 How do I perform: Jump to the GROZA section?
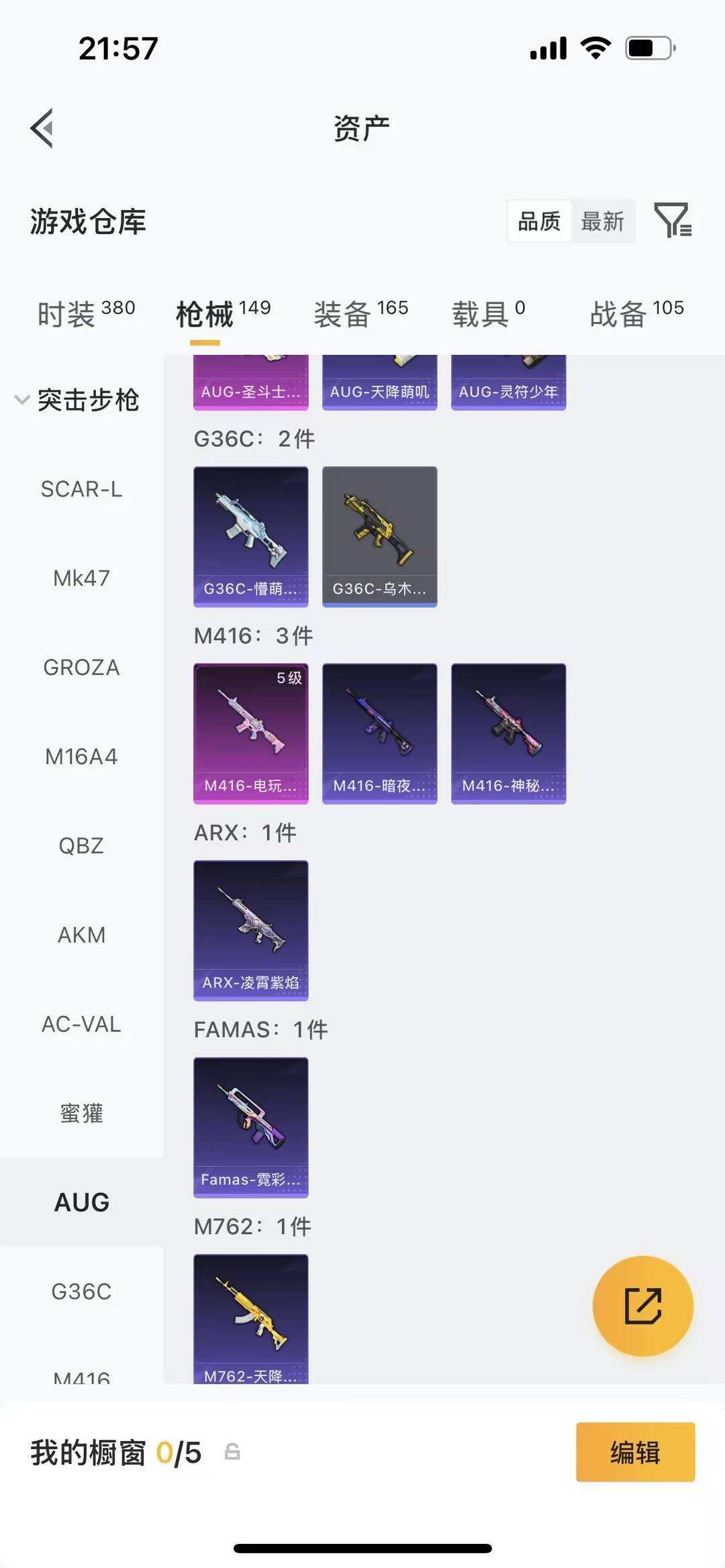[81, 668]
